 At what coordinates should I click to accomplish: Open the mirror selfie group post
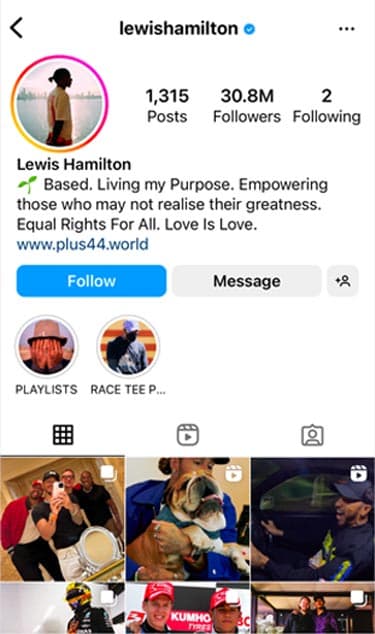(62, 519)
